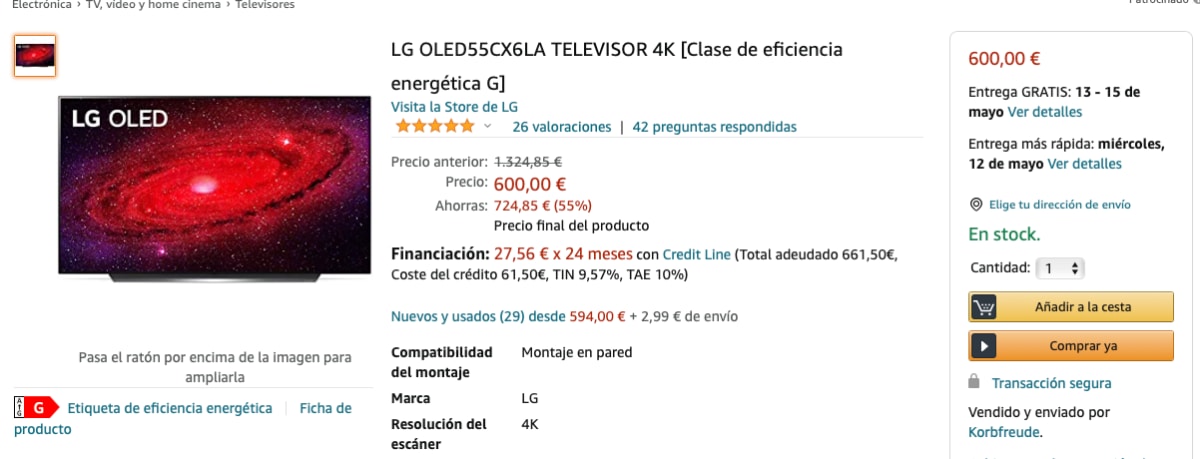The width and height of the screenshot is (1200, 459).
Task: Tap Comprar ya to buy now
Action: click(x=1071, y=346)
